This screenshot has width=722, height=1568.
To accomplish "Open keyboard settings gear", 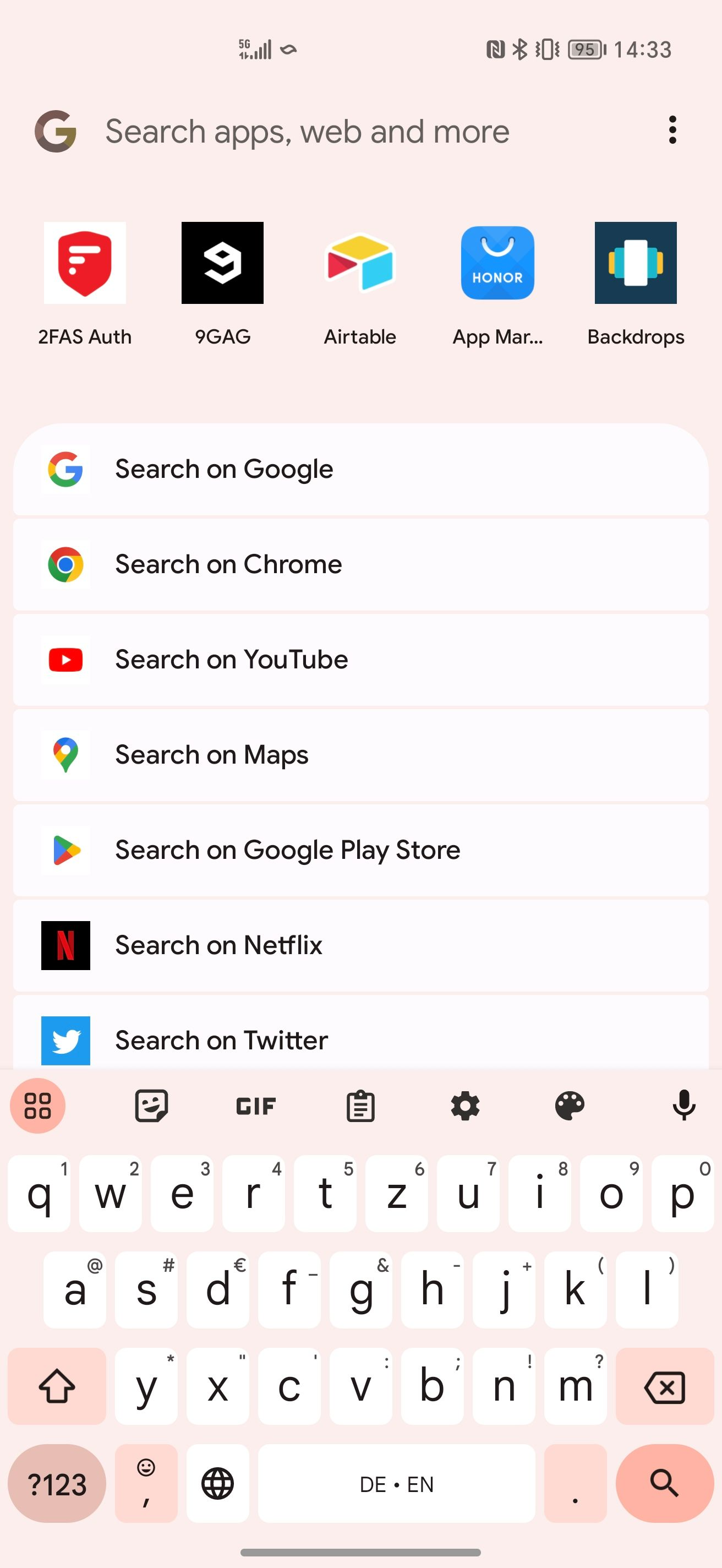I will point(466,1106).
